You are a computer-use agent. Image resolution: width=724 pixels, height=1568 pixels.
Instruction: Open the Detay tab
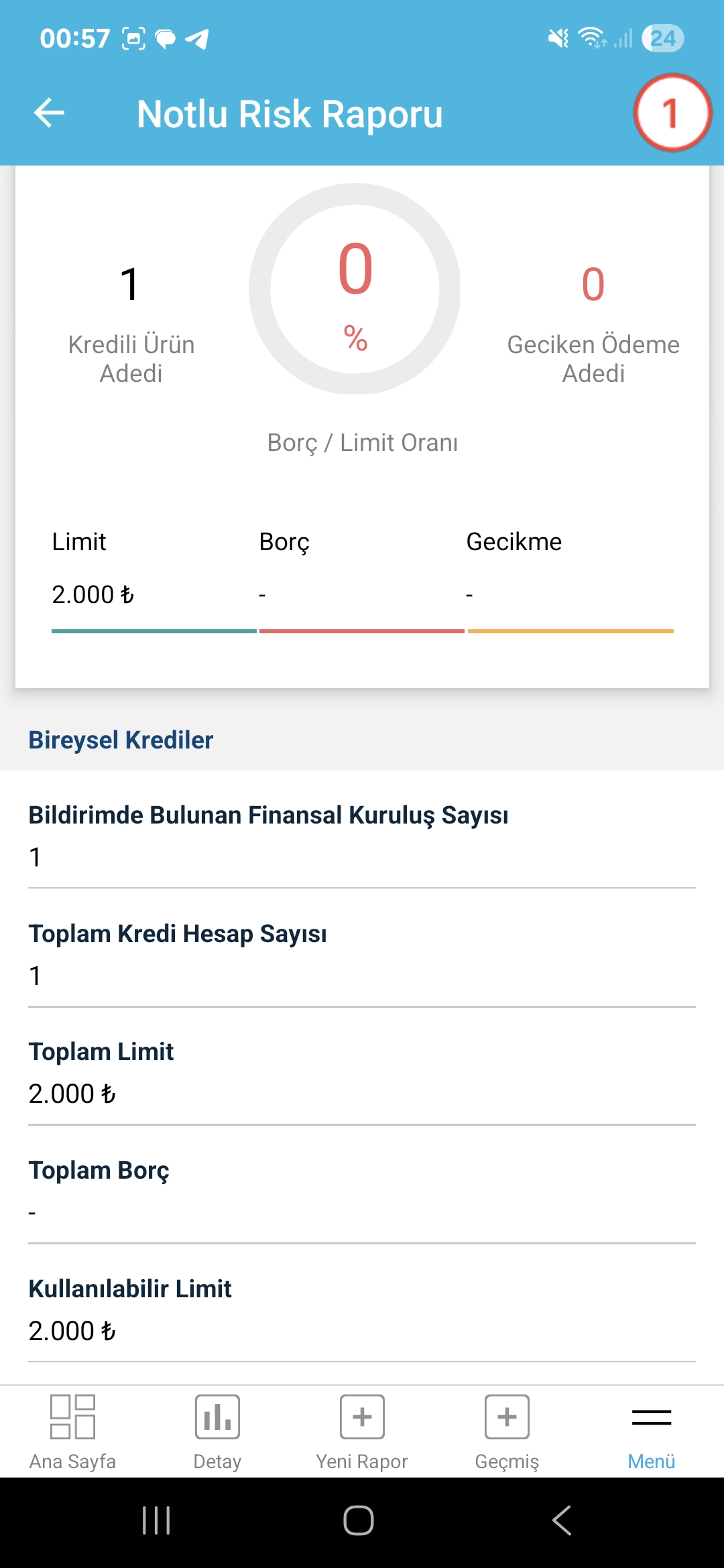tap(217, 1432)
